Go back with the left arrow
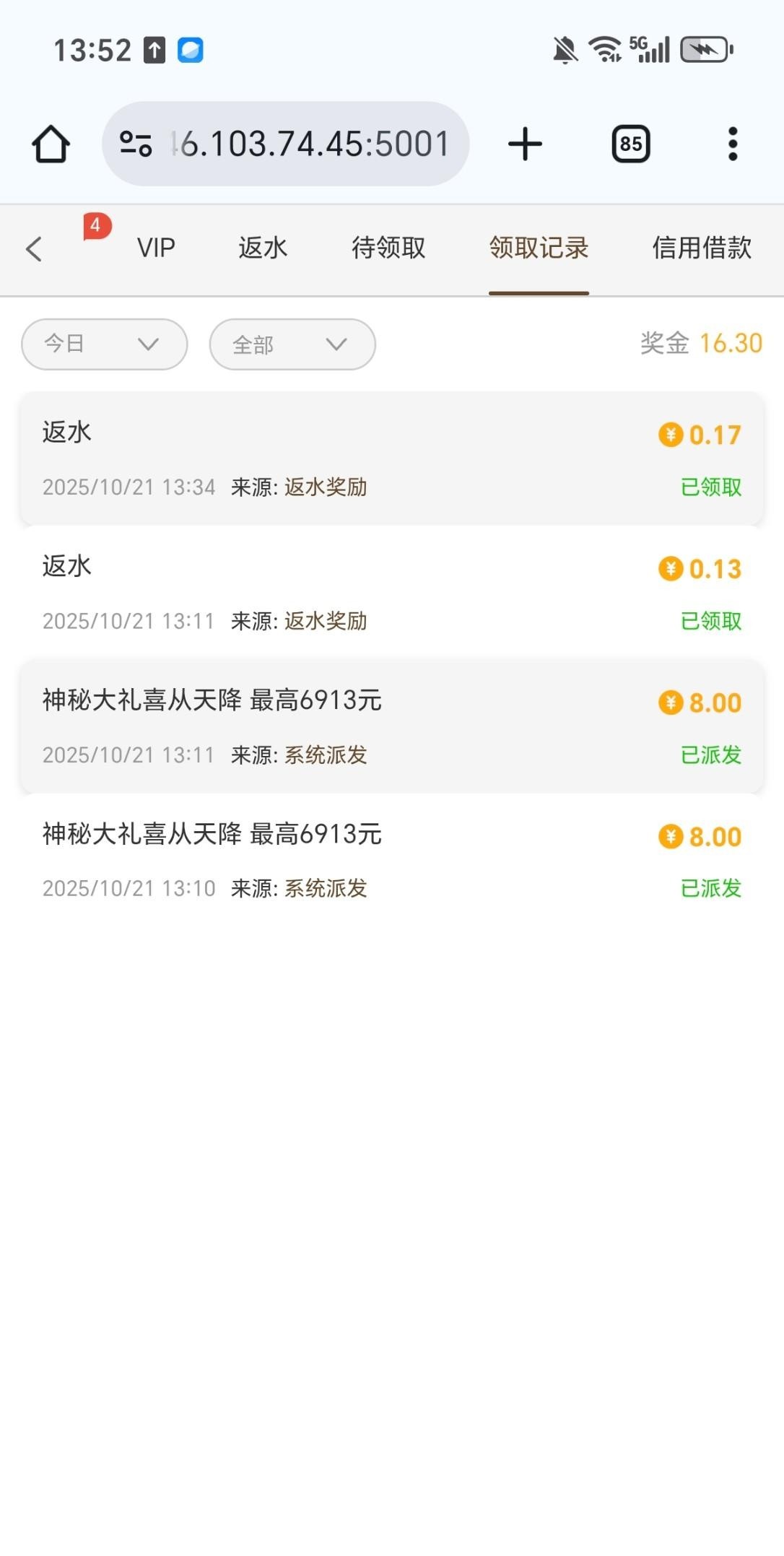Viewport: 784px width, 1556px height. click(33, 249)
